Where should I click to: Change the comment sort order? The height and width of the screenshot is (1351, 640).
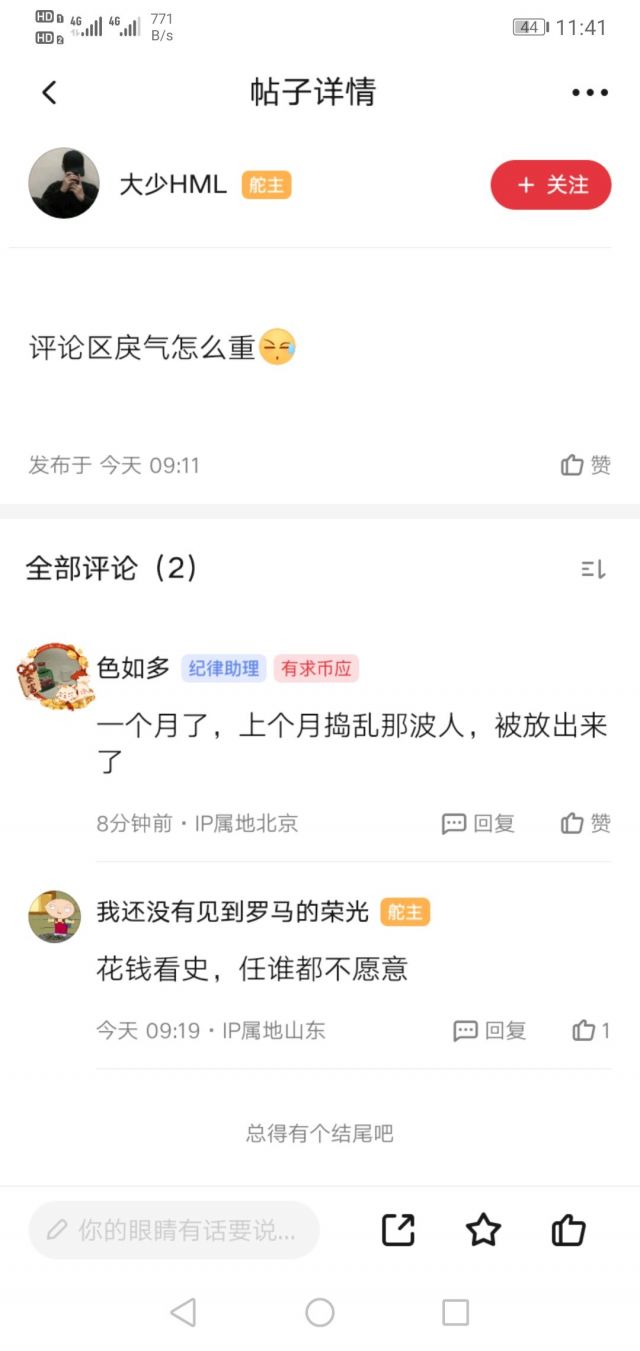point(593,569)
